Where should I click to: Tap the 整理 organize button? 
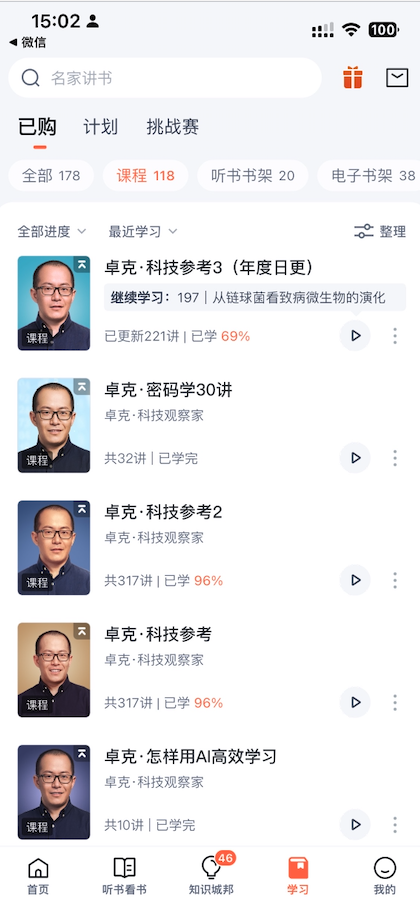(380, 232)
